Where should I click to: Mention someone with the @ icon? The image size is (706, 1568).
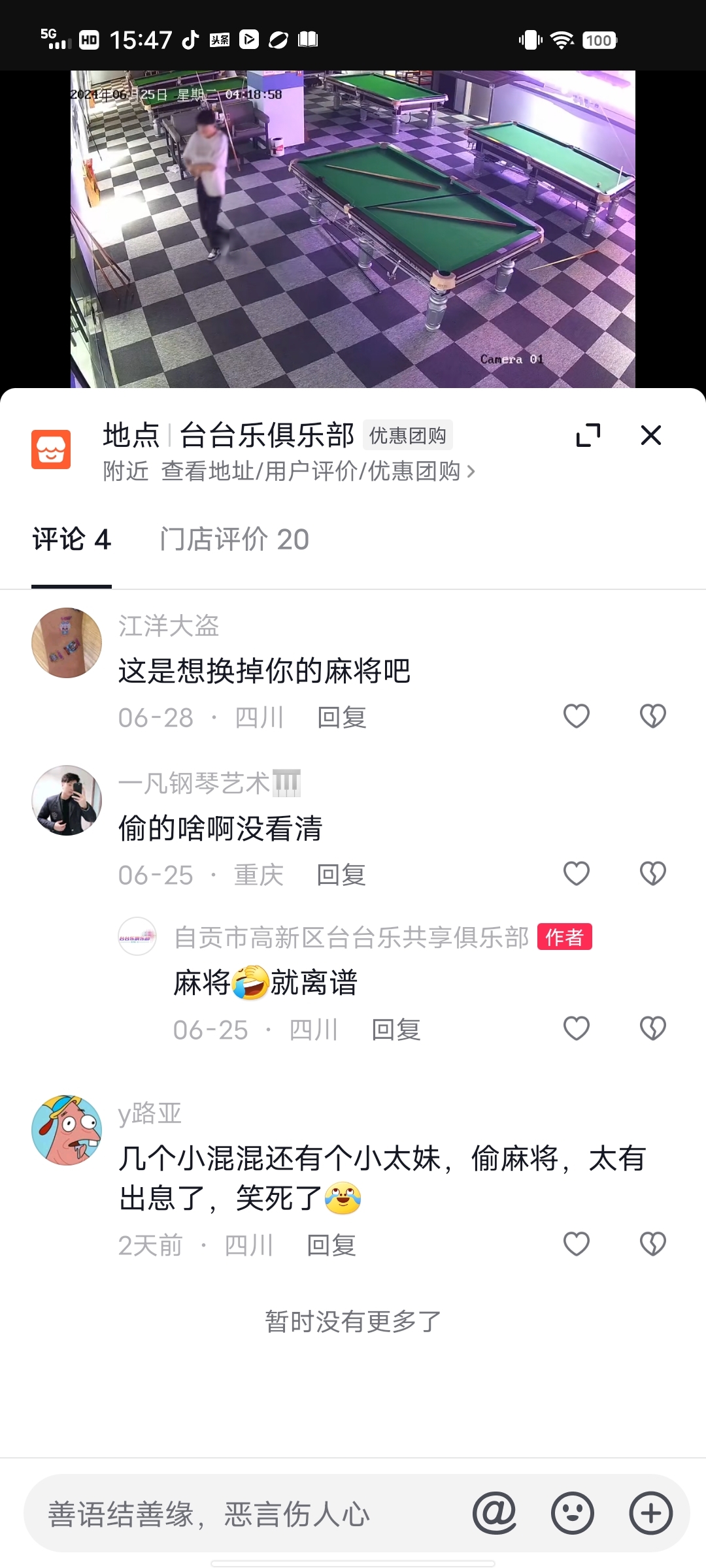495,1513
